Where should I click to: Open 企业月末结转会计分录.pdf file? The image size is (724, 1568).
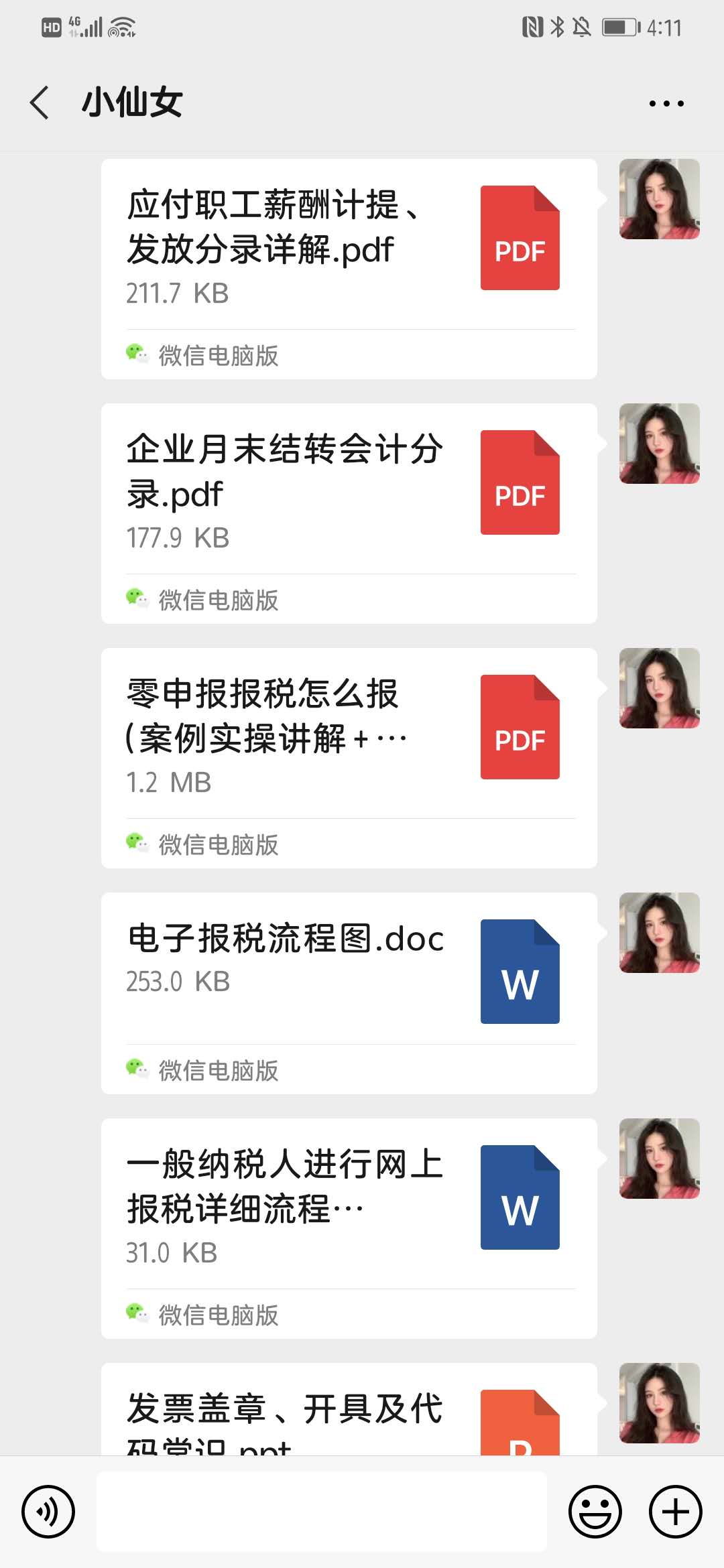click(349, 493)
